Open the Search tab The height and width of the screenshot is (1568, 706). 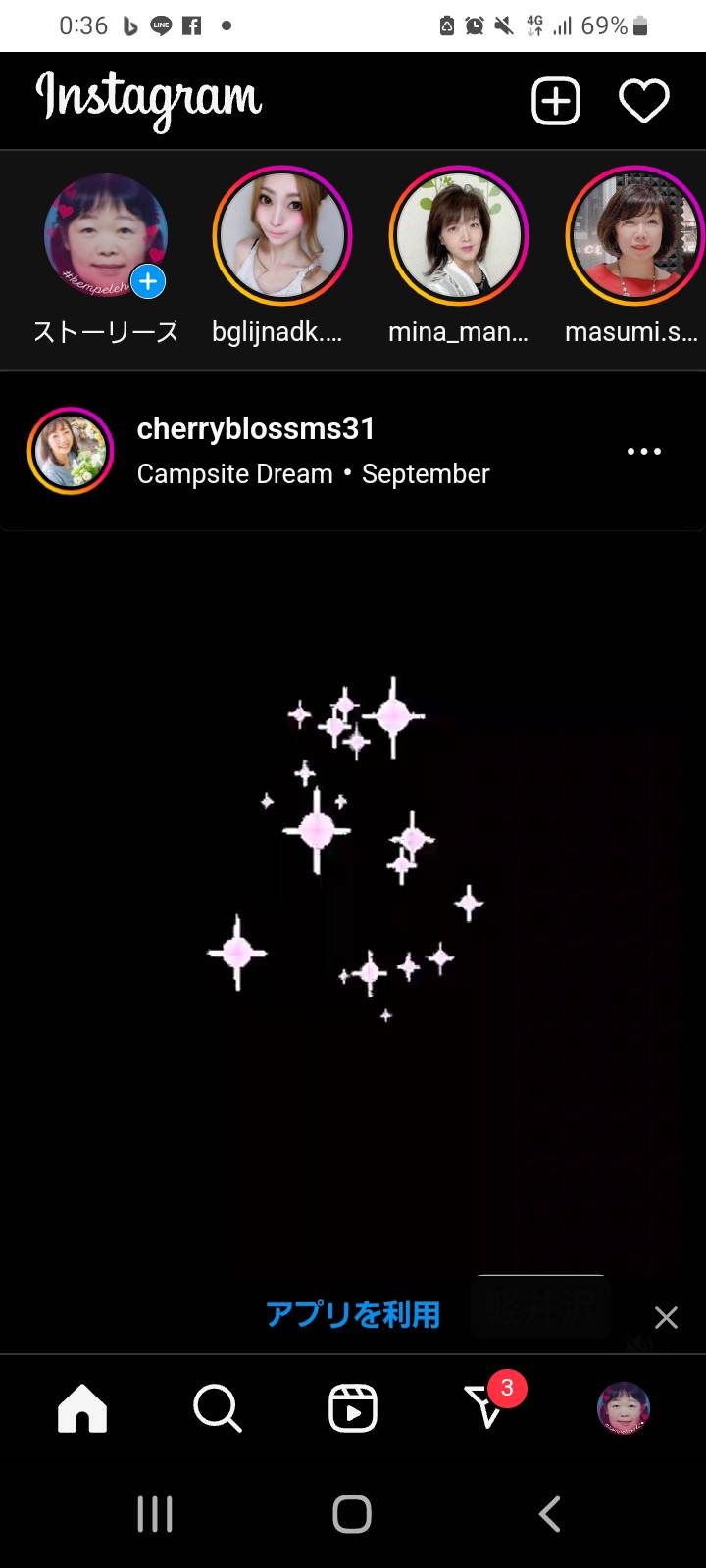click(x=218, y=1408)
